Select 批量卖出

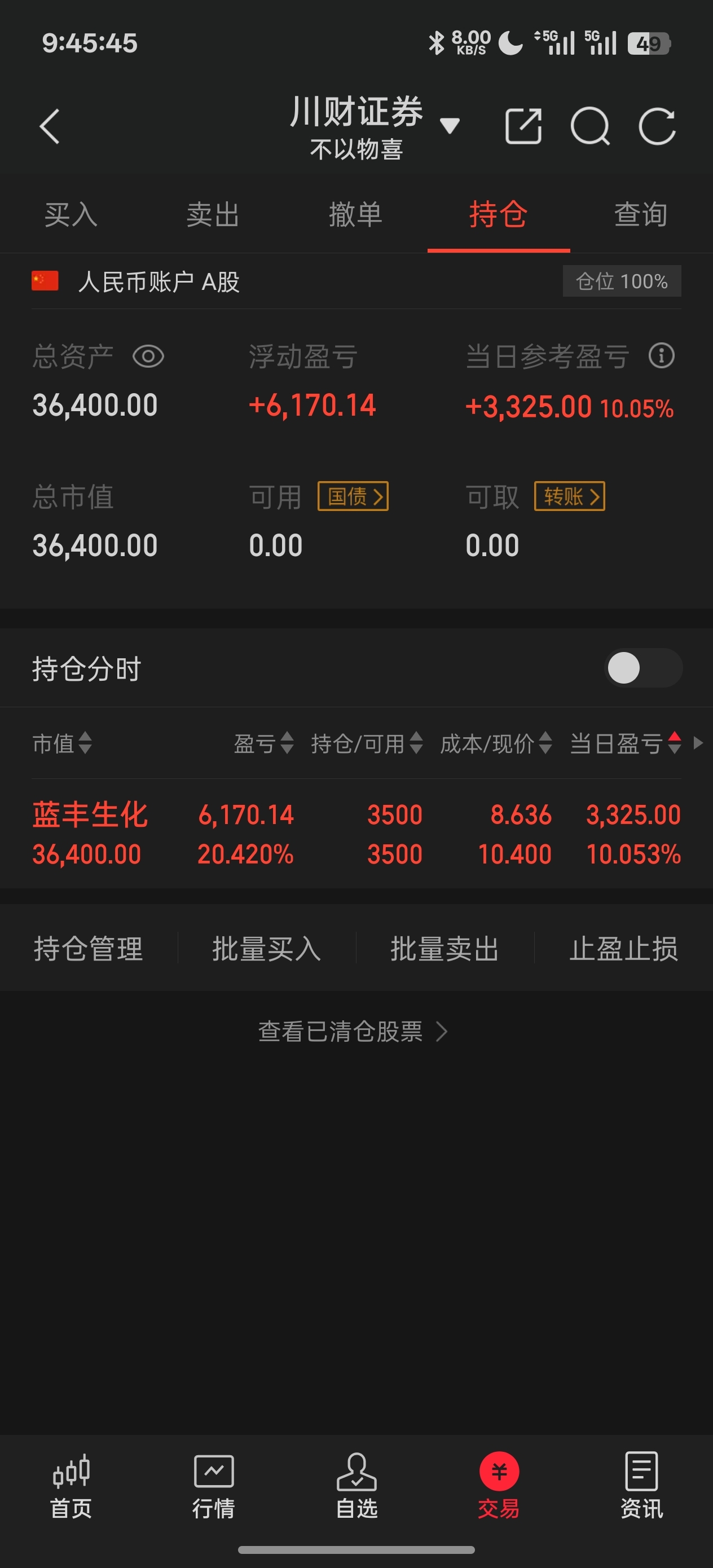(x=445, y=948)
